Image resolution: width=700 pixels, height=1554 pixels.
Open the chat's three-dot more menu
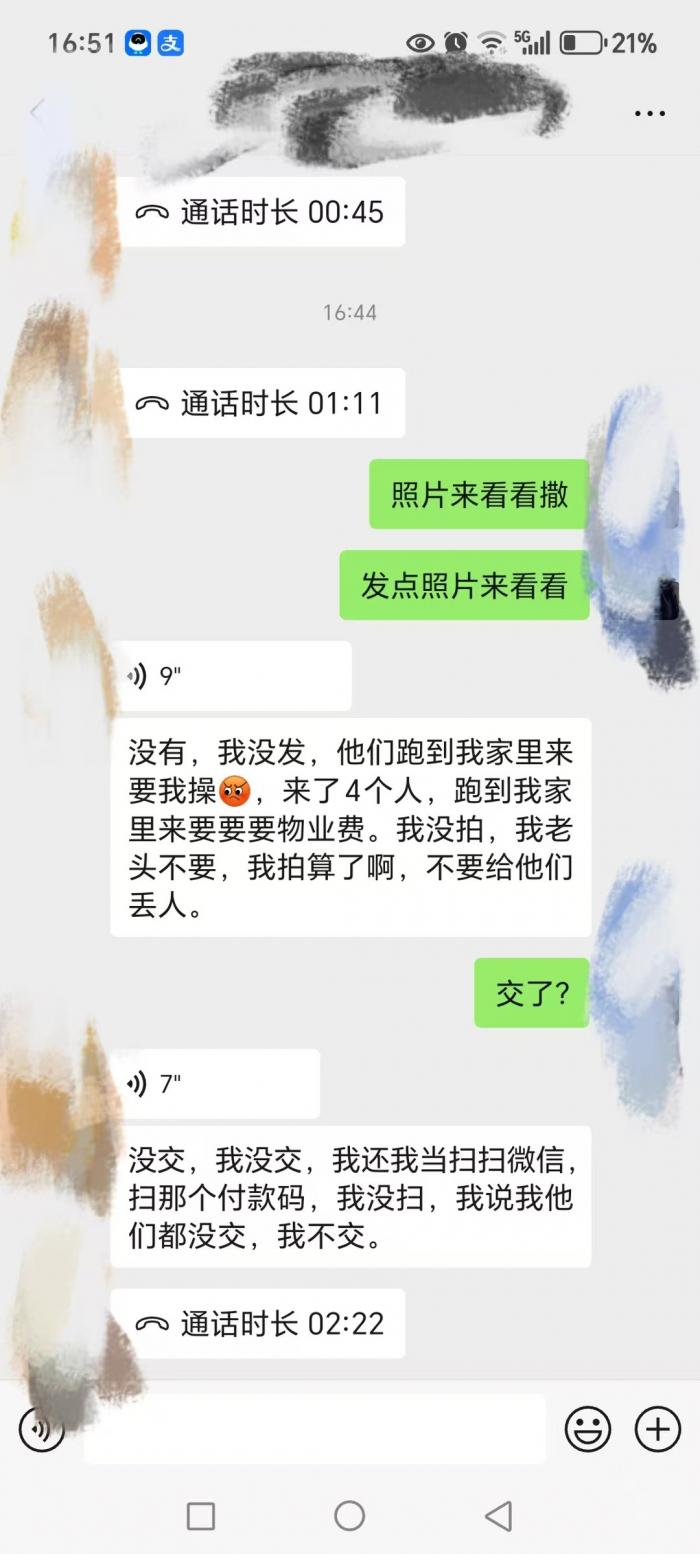(650, 113)
